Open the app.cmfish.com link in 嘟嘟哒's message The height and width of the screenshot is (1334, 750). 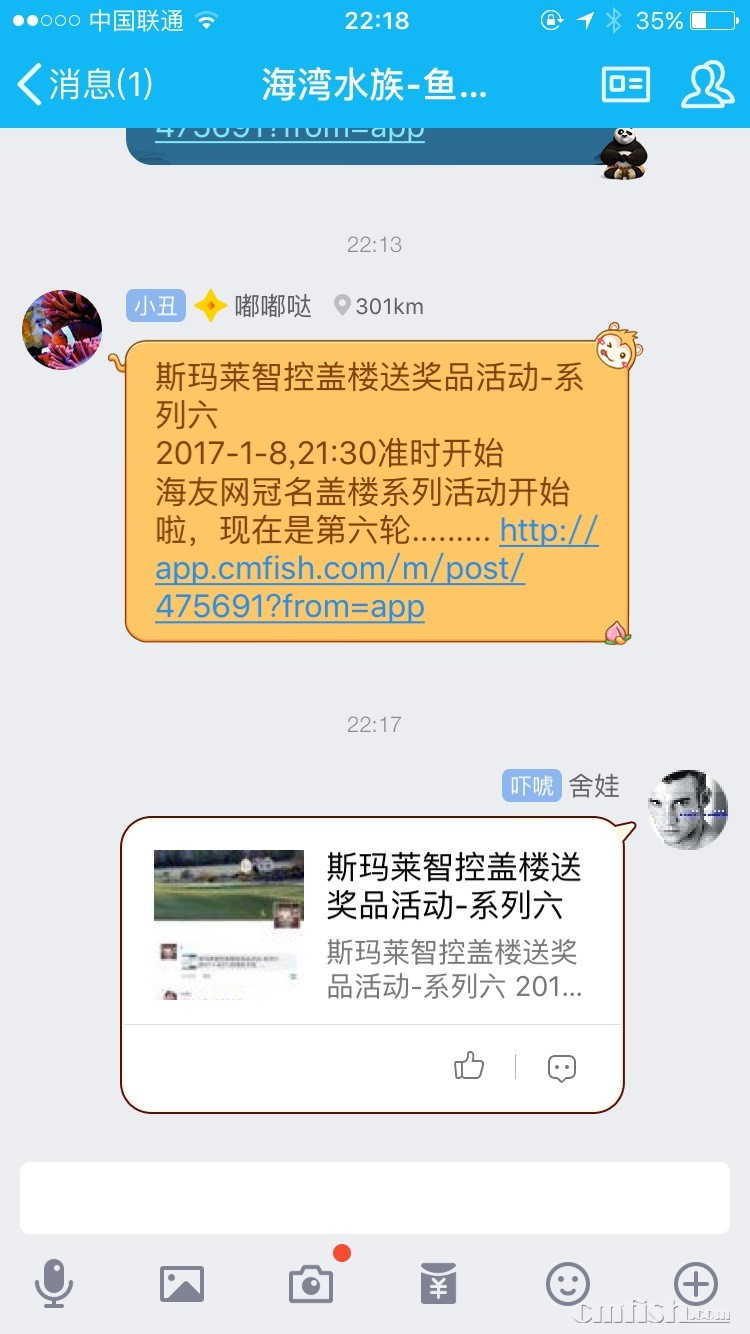coord(338,569)
